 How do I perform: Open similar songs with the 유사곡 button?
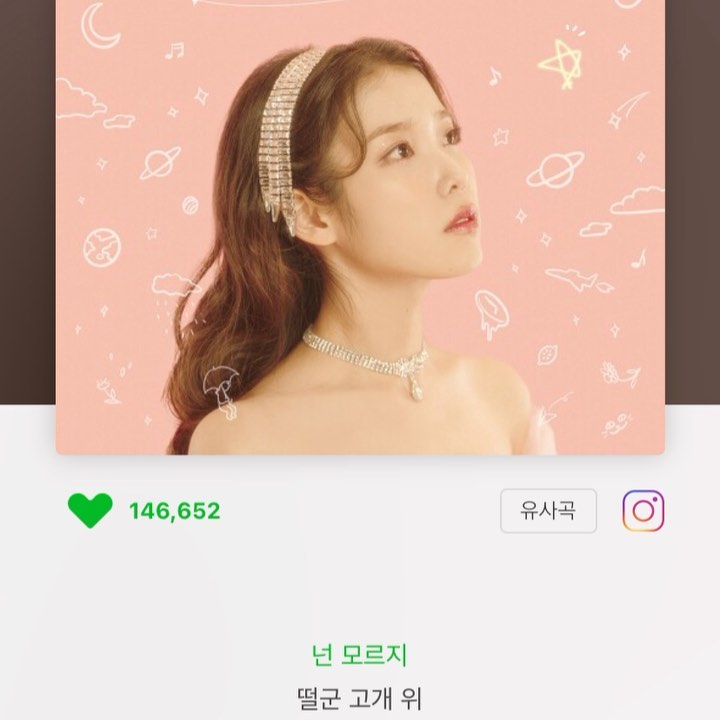click(549, 511)
